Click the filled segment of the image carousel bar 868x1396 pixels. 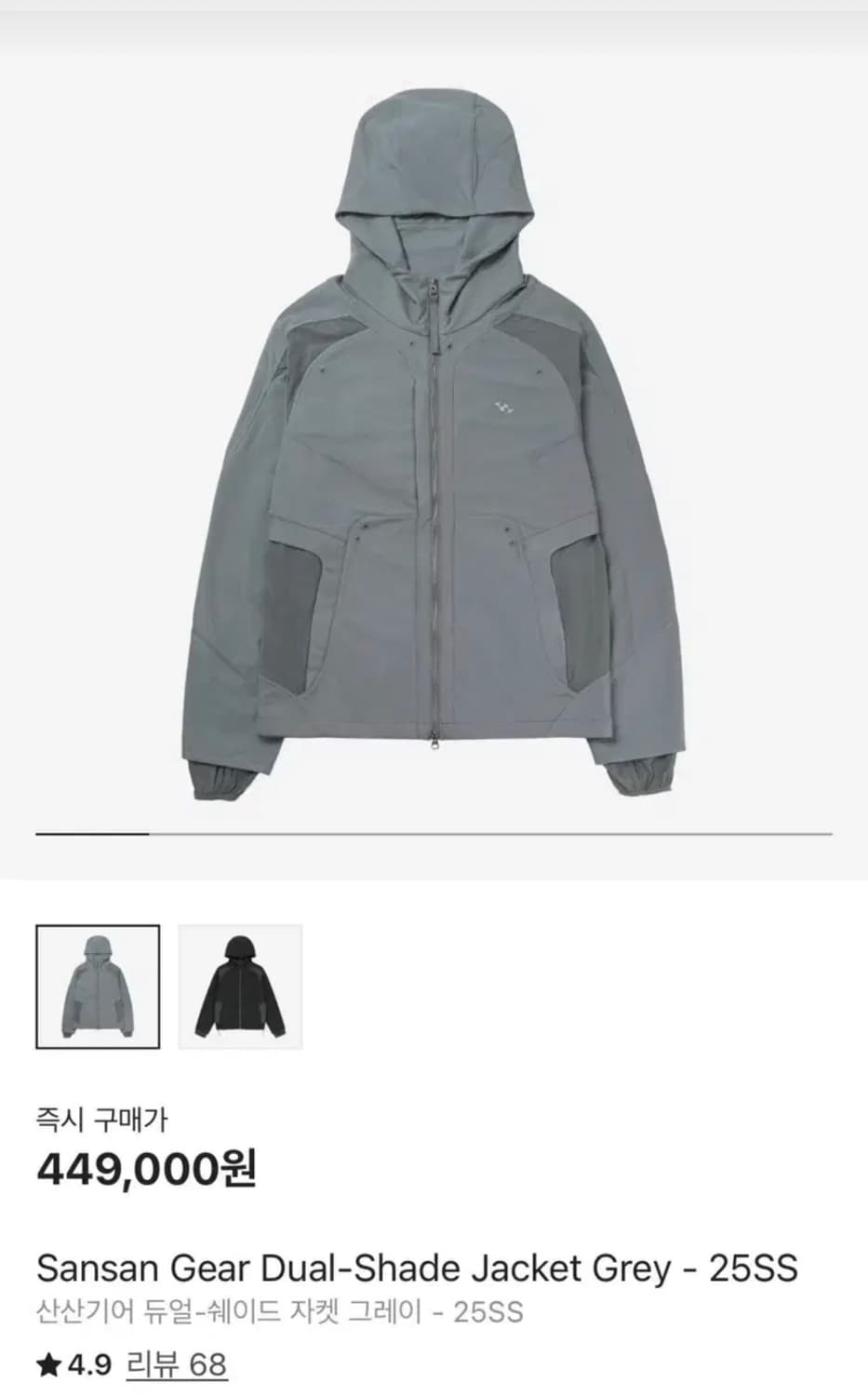click(x=93, y=835)
